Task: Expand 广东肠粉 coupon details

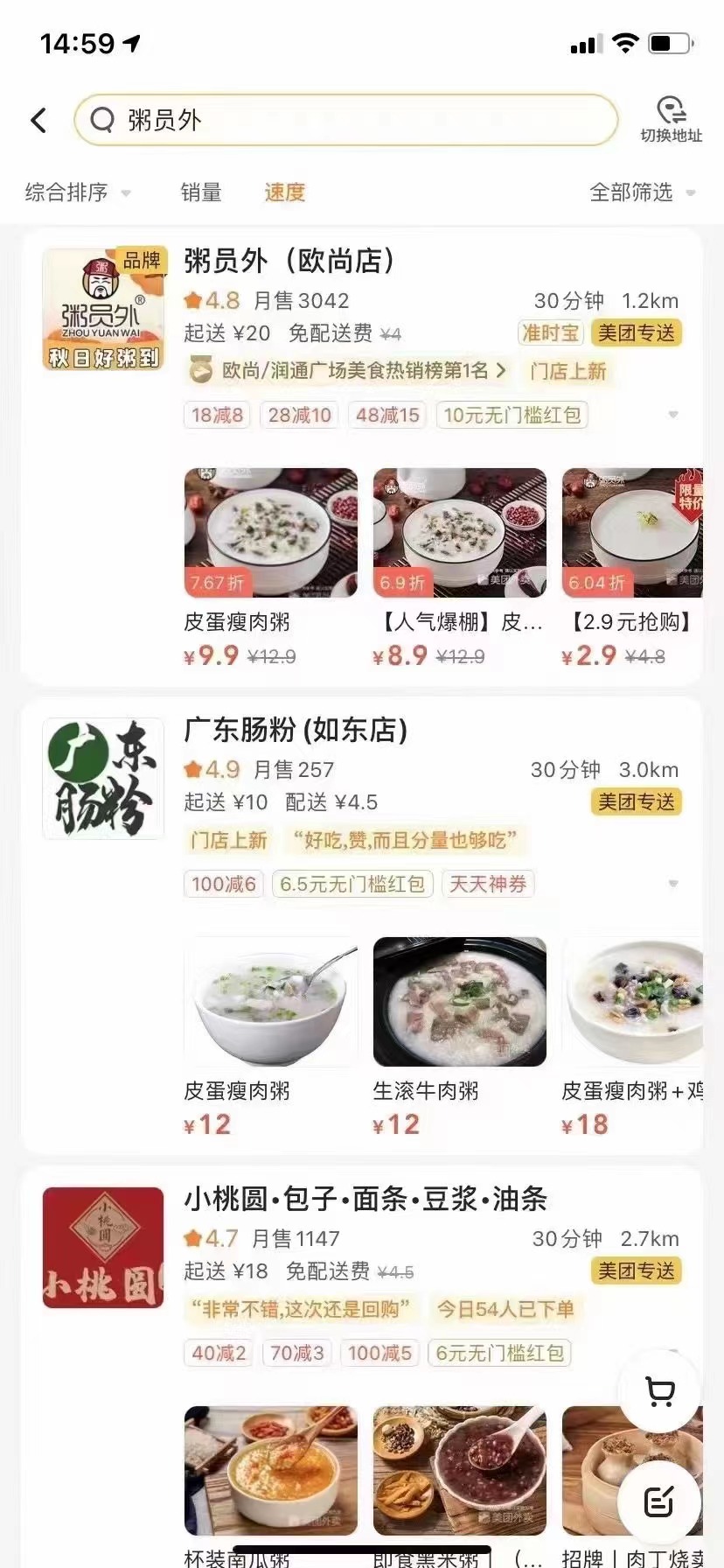Action: tap(672, 884)
